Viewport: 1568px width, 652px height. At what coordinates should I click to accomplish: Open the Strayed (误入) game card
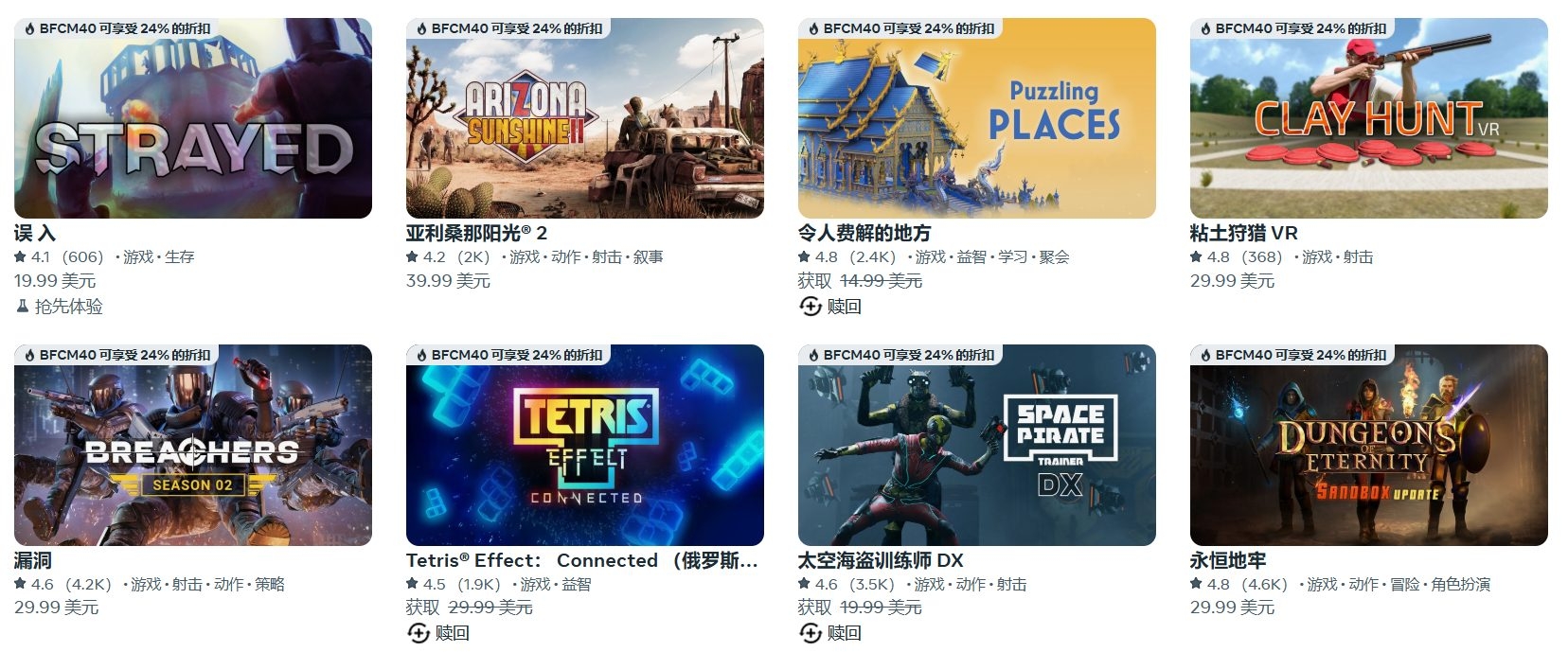click(x=193, y=118)
